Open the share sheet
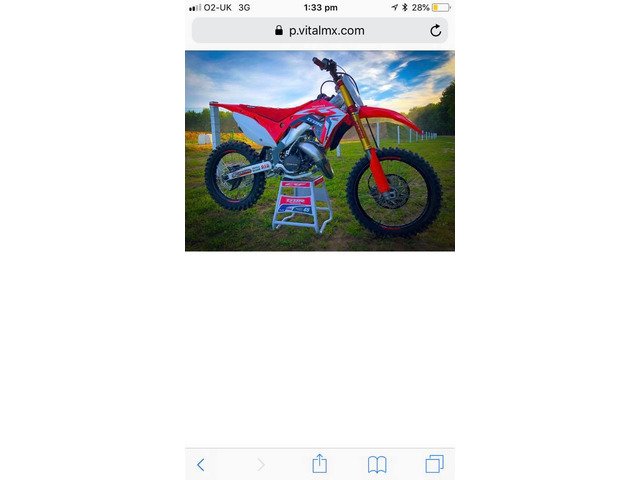This screenshot has height=480, width=640. click(319, 463)
